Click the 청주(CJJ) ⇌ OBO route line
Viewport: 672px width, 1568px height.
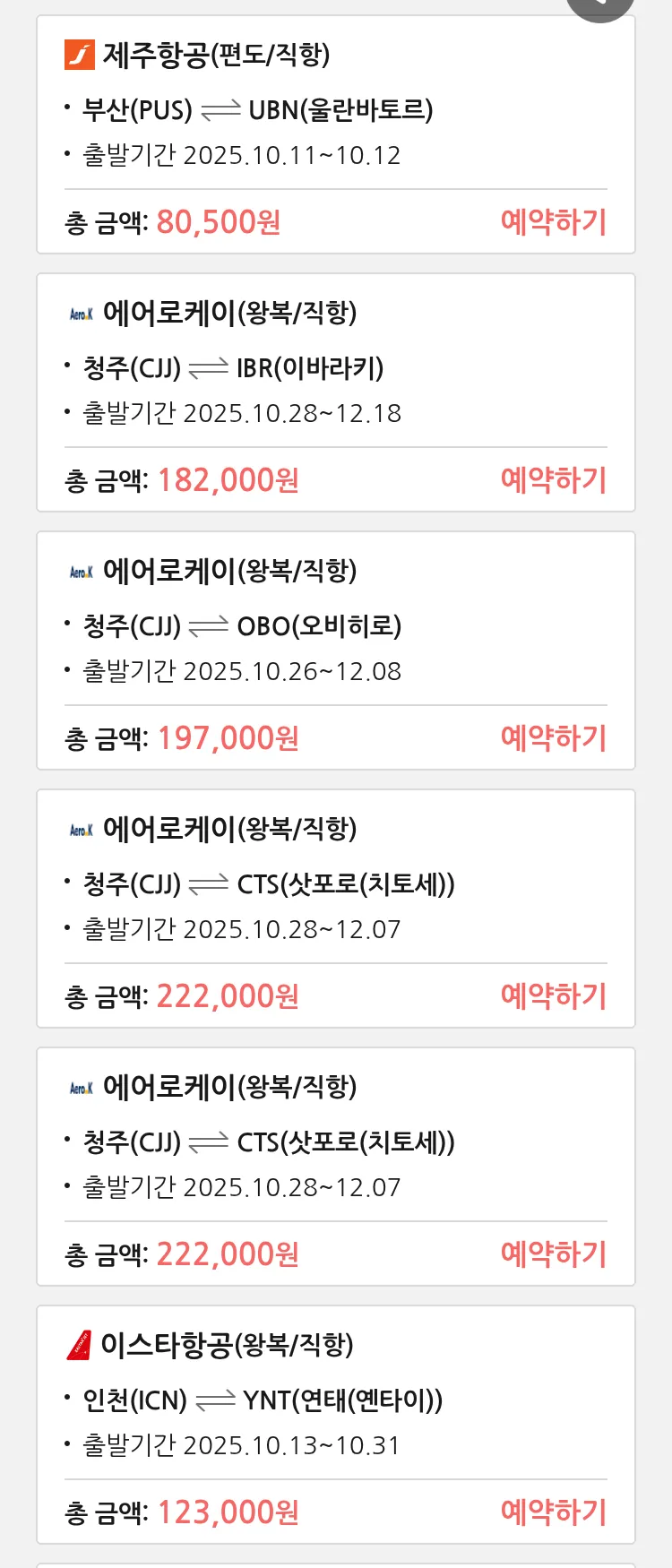tap(233, 625)
